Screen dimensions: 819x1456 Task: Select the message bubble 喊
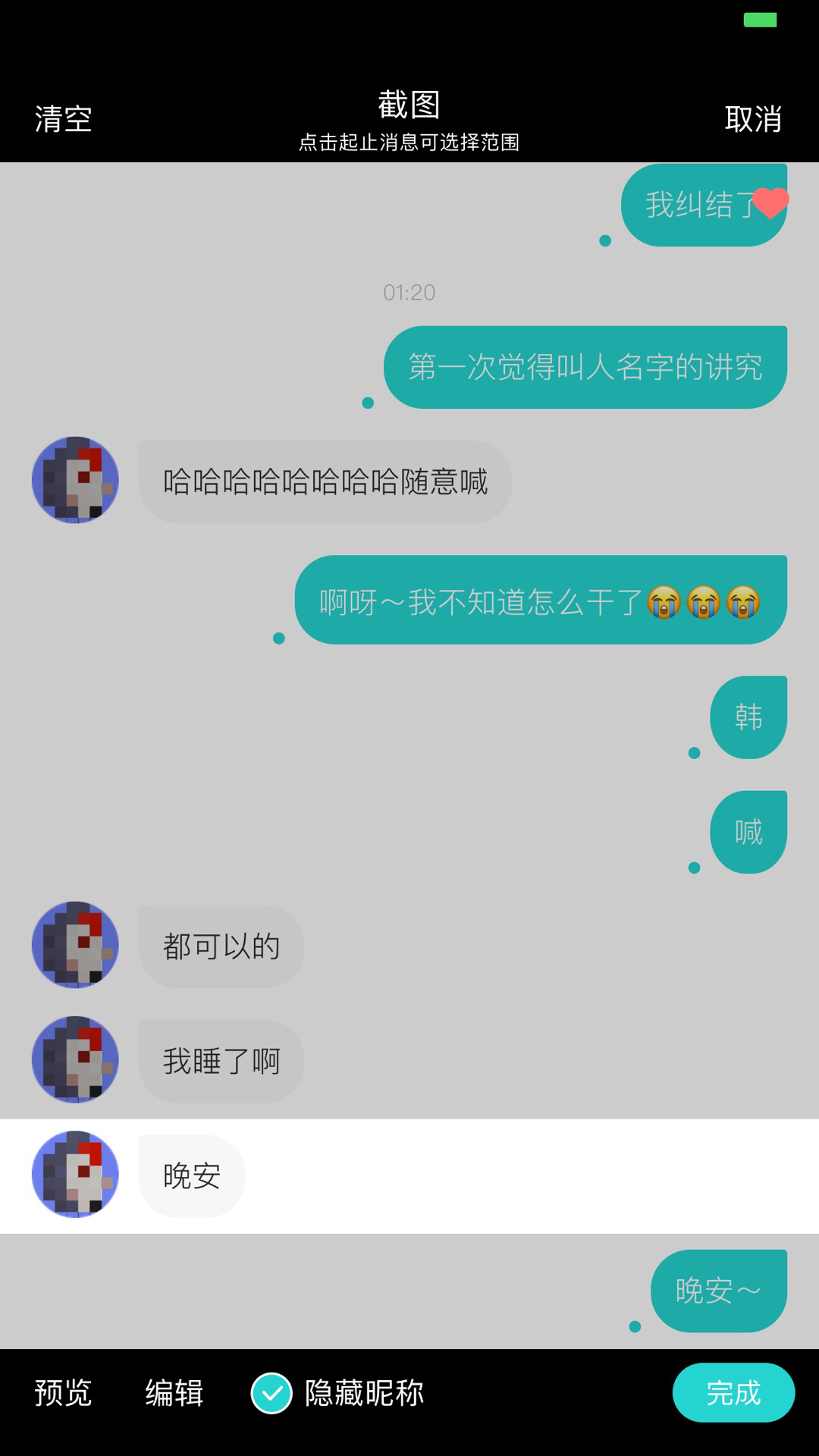[748, 832]
